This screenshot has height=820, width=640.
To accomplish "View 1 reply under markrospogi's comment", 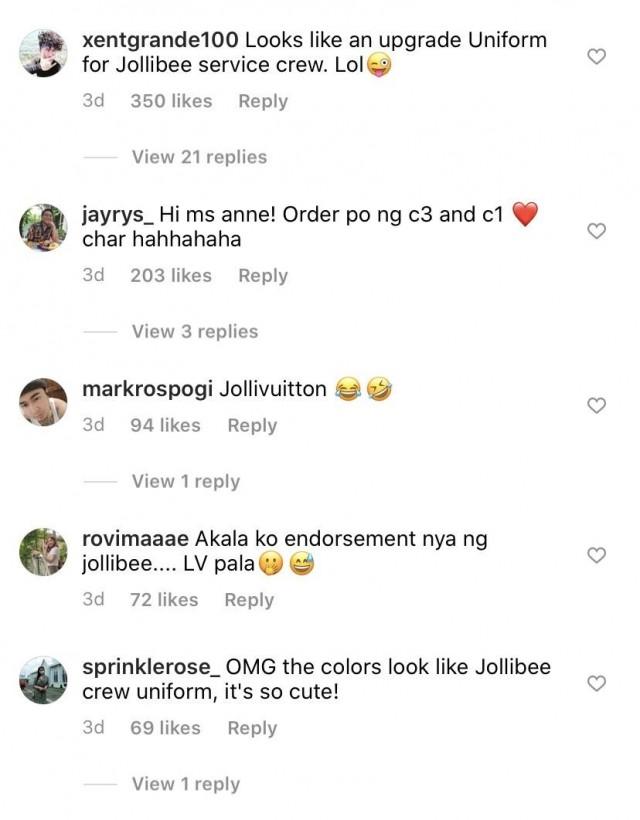I will (x=185, y=481).
